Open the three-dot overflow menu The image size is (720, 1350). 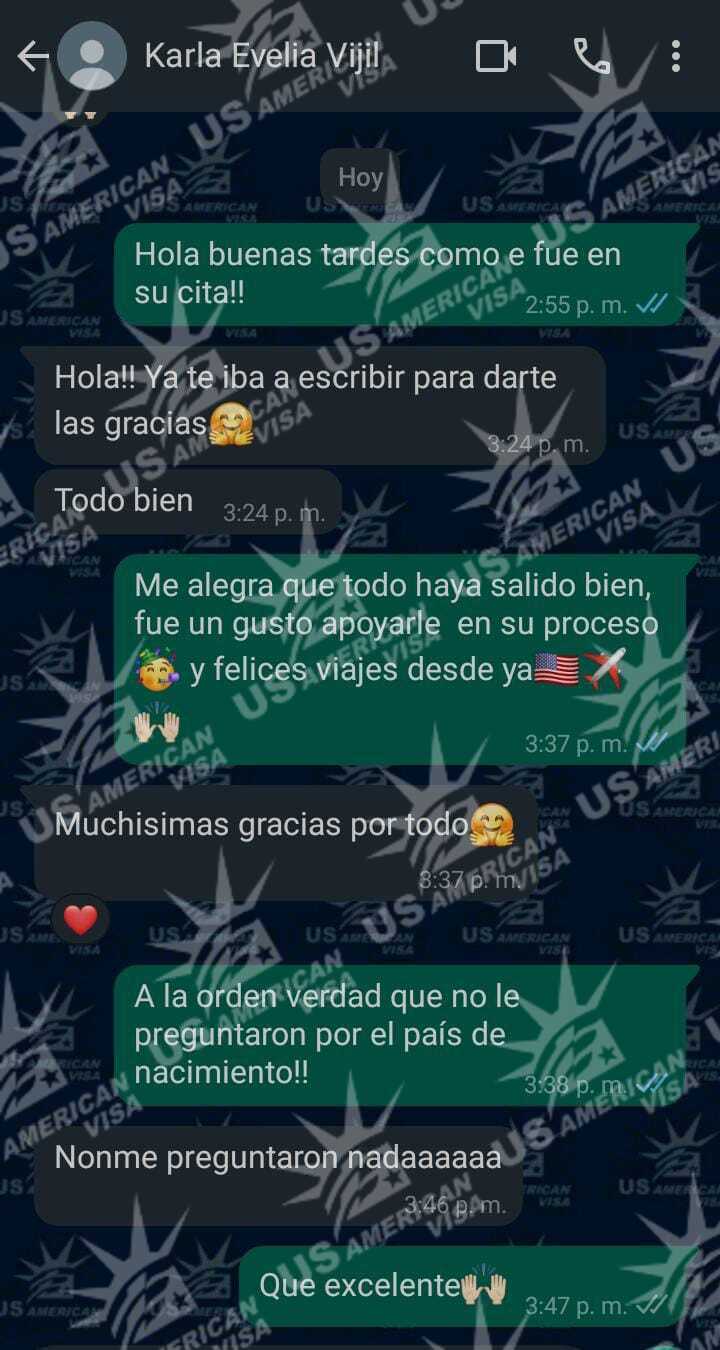(x=676, y=57)
